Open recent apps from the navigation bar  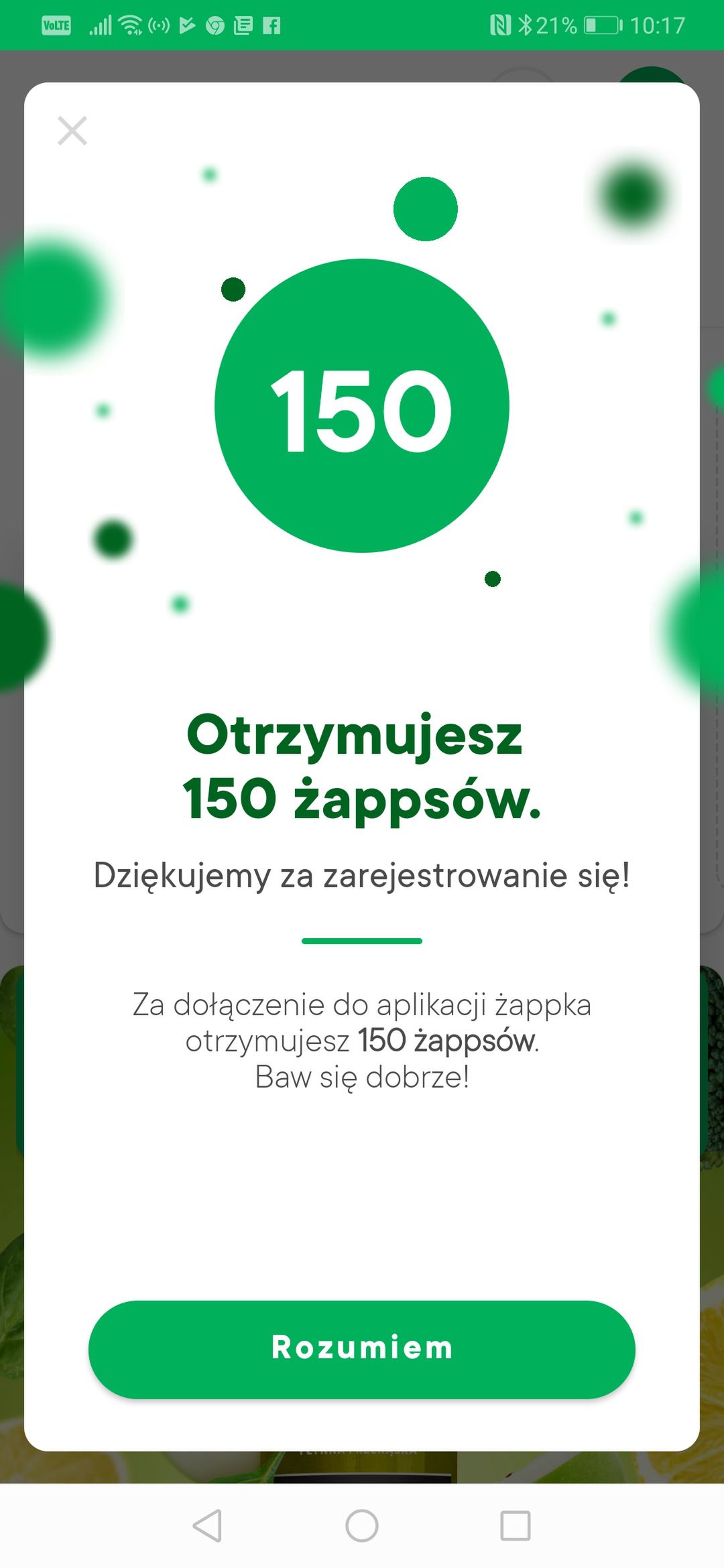click(x=516, y=1526)
